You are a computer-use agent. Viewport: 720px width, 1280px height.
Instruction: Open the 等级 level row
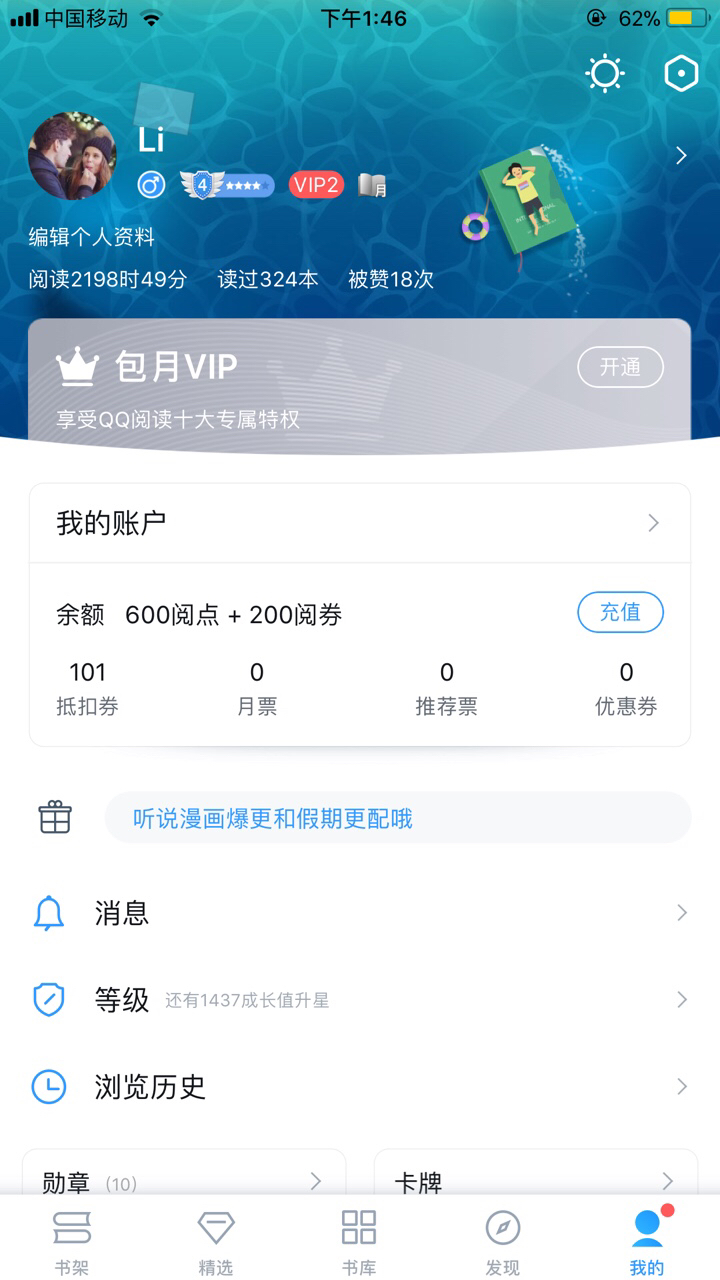360,999
